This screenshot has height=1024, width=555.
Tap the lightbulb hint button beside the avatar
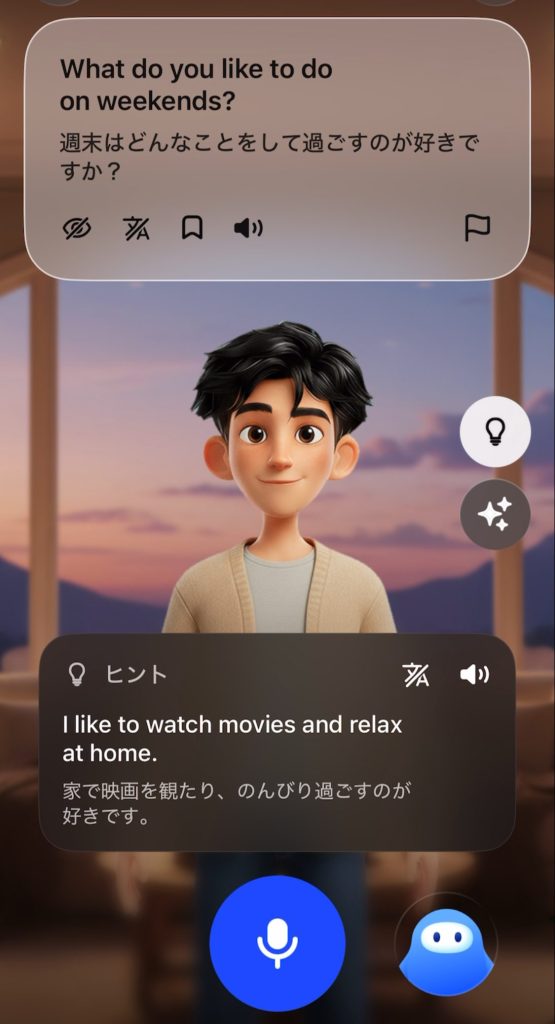(x=495, y=431)
